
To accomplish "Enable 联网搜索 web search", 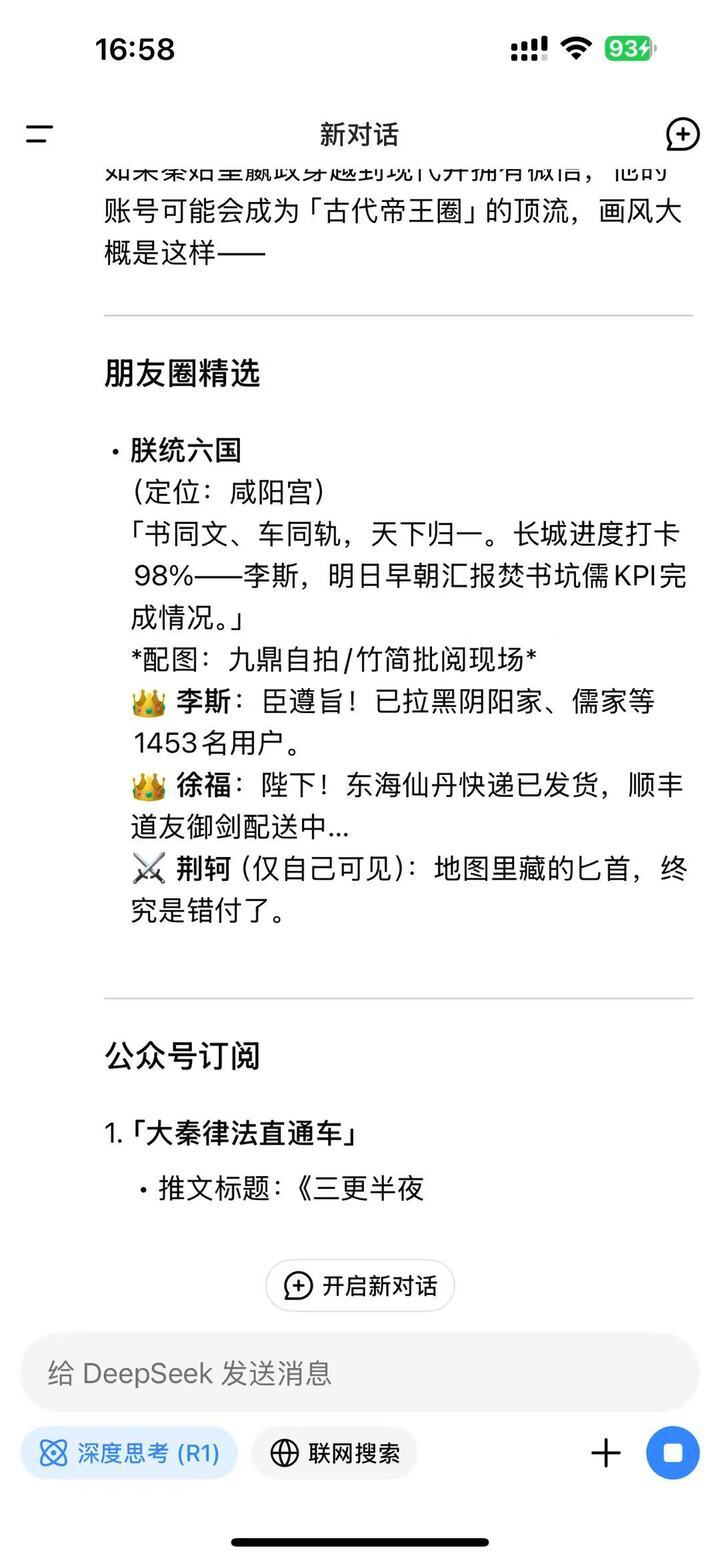I will click(335, 1453).
